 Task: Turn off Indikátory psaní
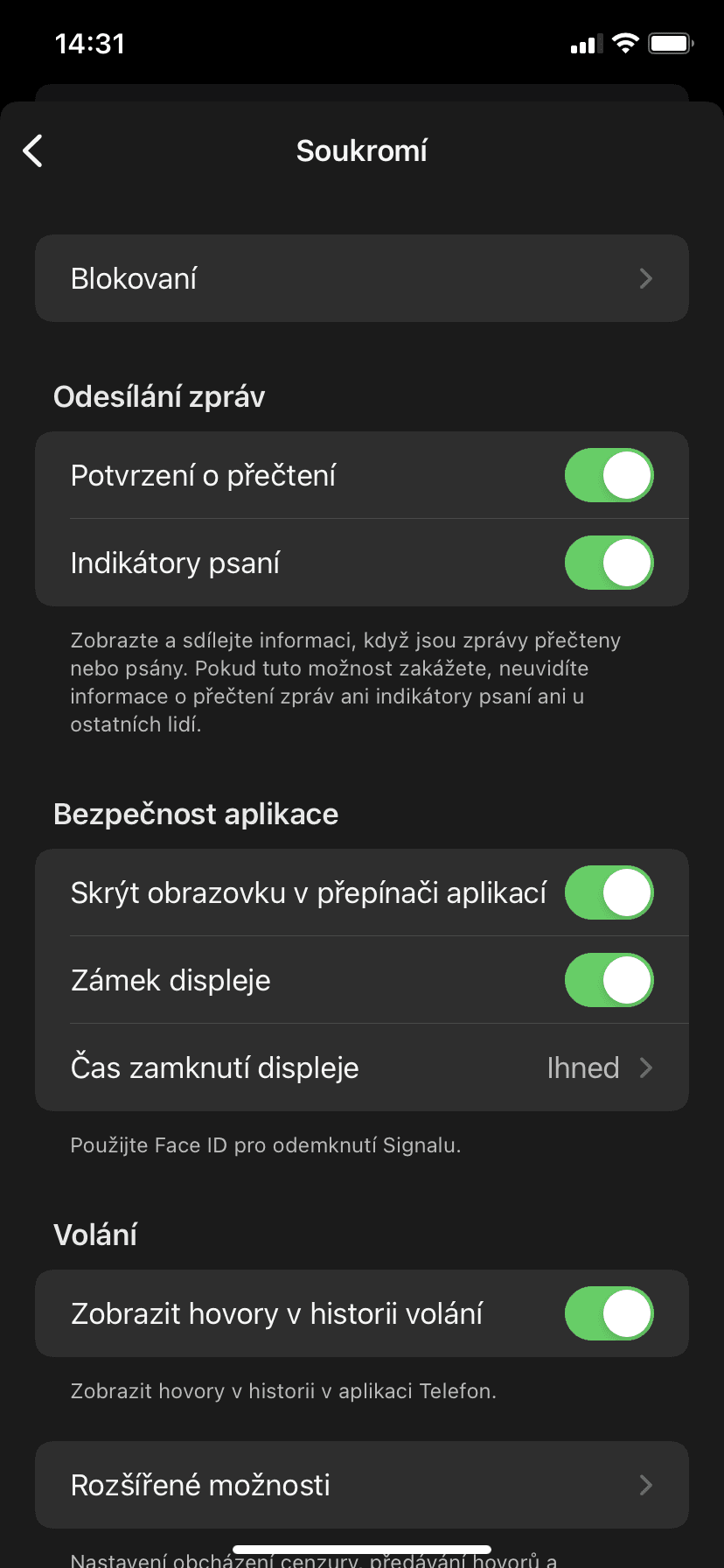click(609, 563)
